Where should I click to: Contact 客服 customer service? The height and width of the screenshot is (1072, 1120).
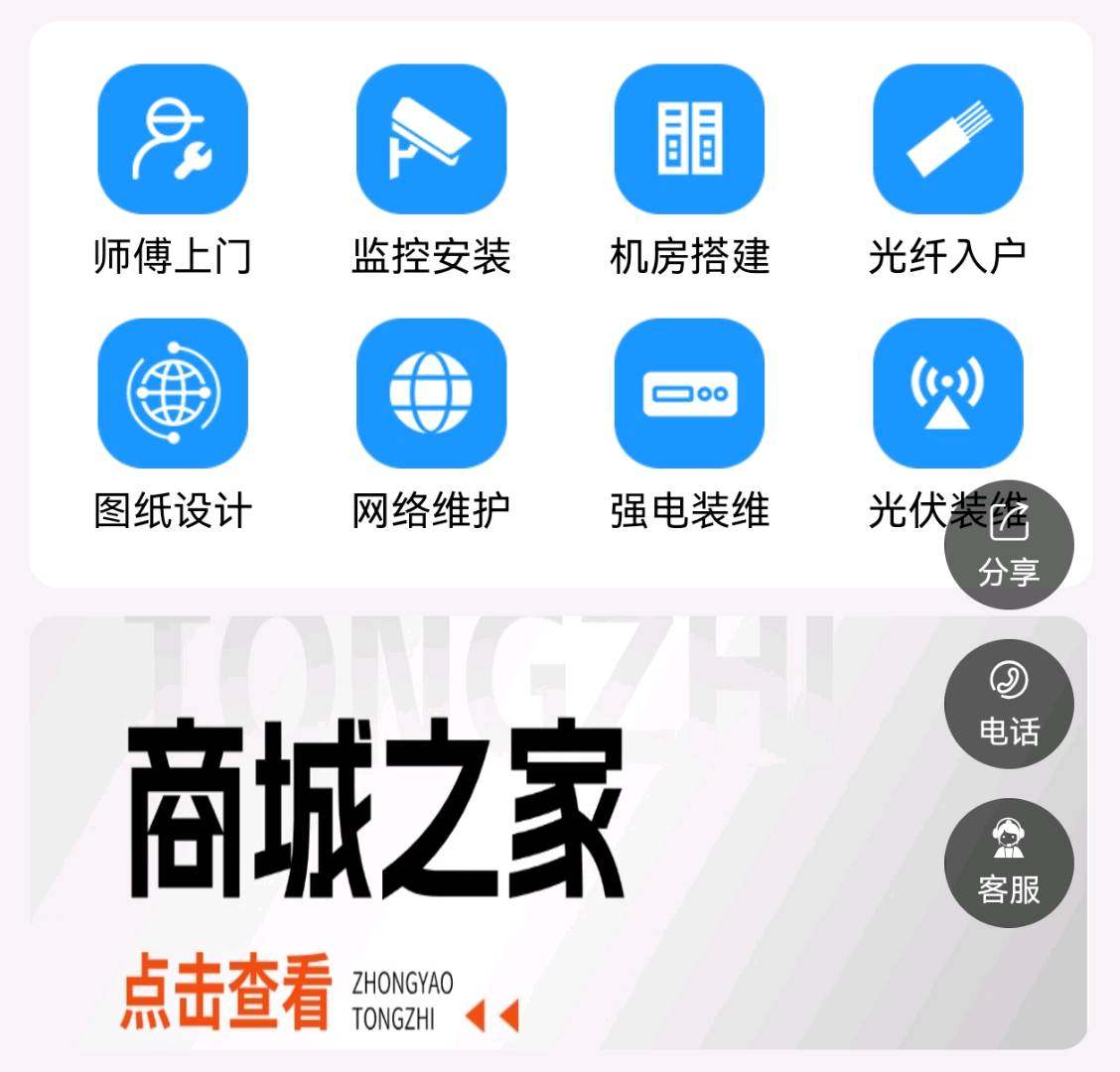[x=1009, y=863]
